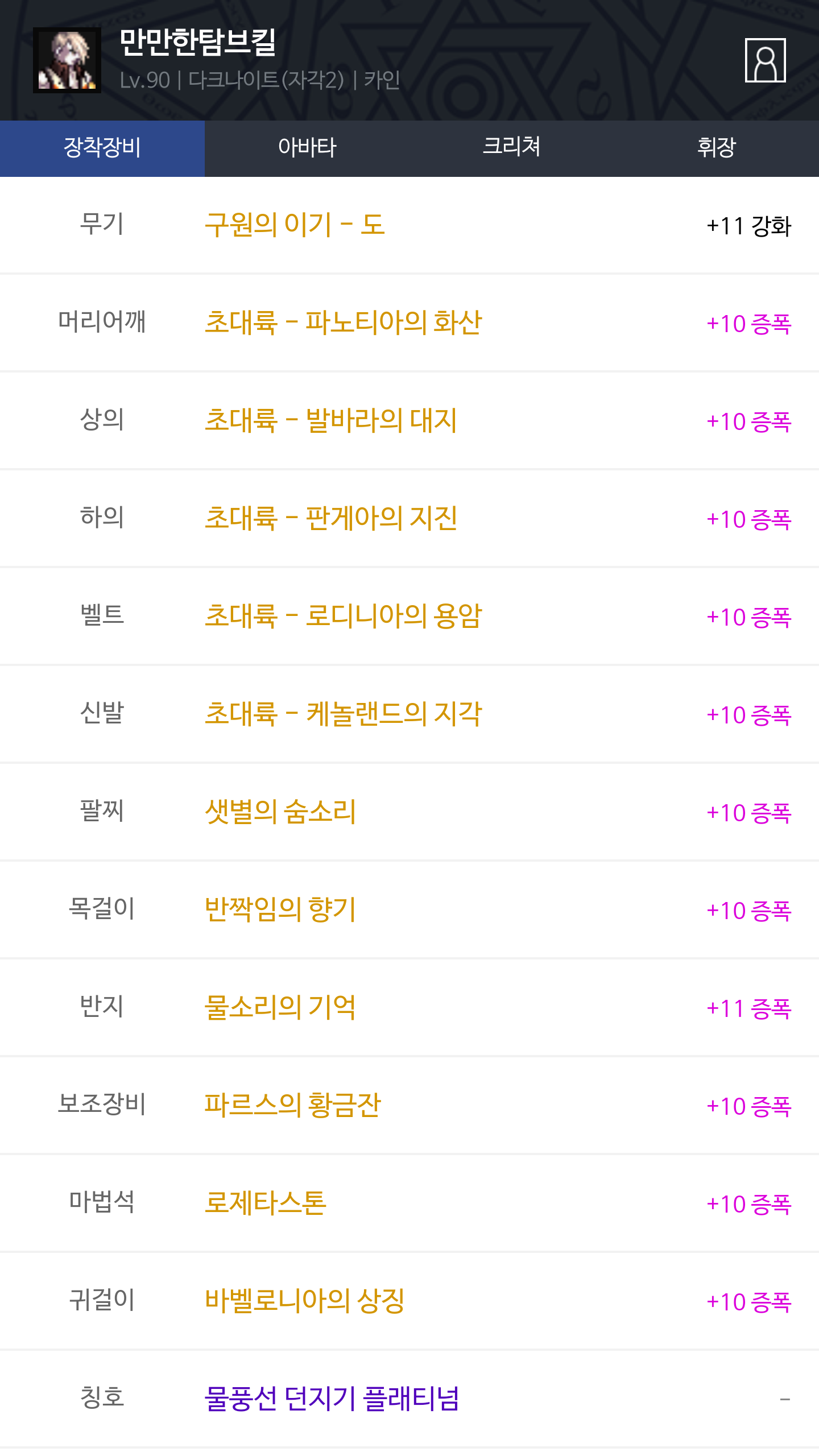View earring 바벨로니아의 상징
This screenshot has width=819, height=1456.
(x=304, y=1301)
